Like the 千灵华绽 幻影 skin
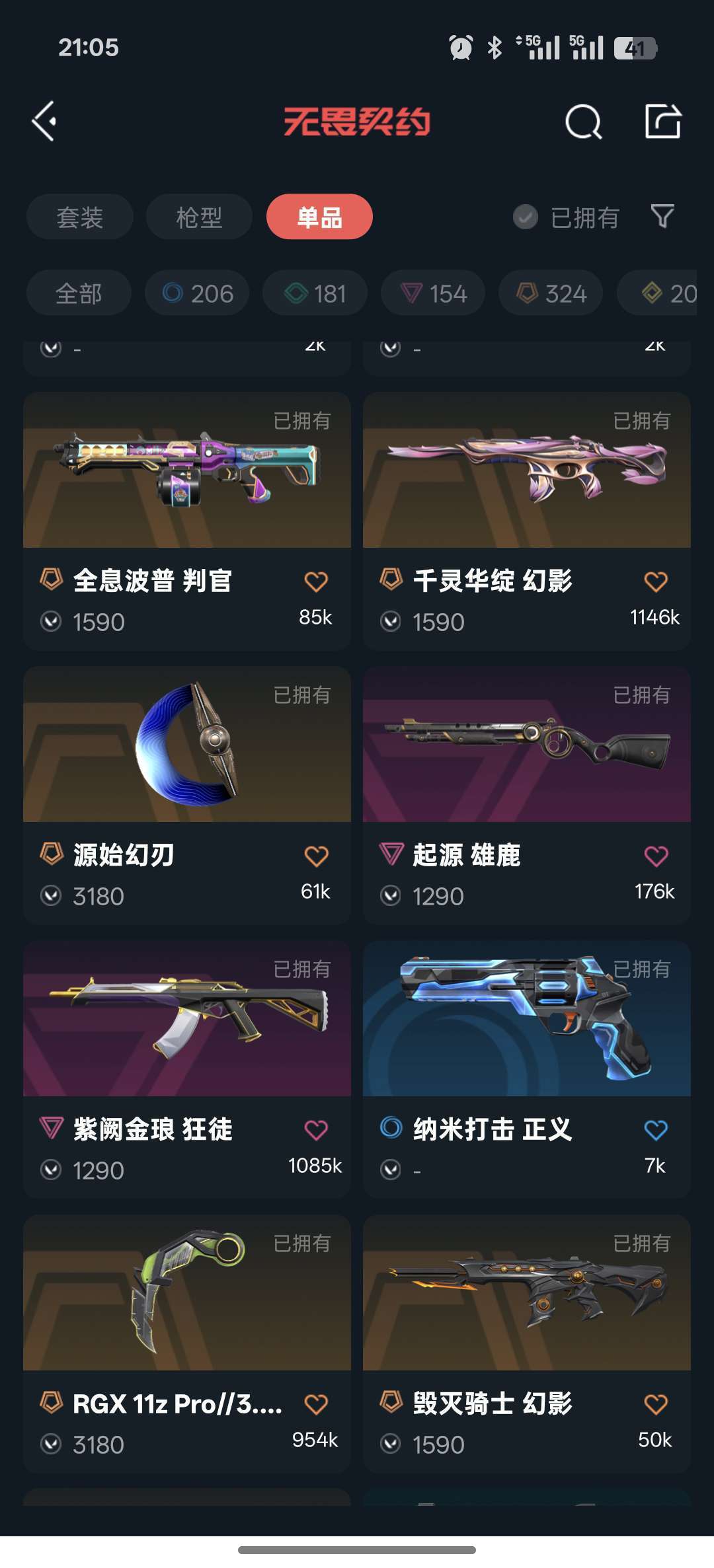Screen dimensions: 714x1568 pos(656,581)
